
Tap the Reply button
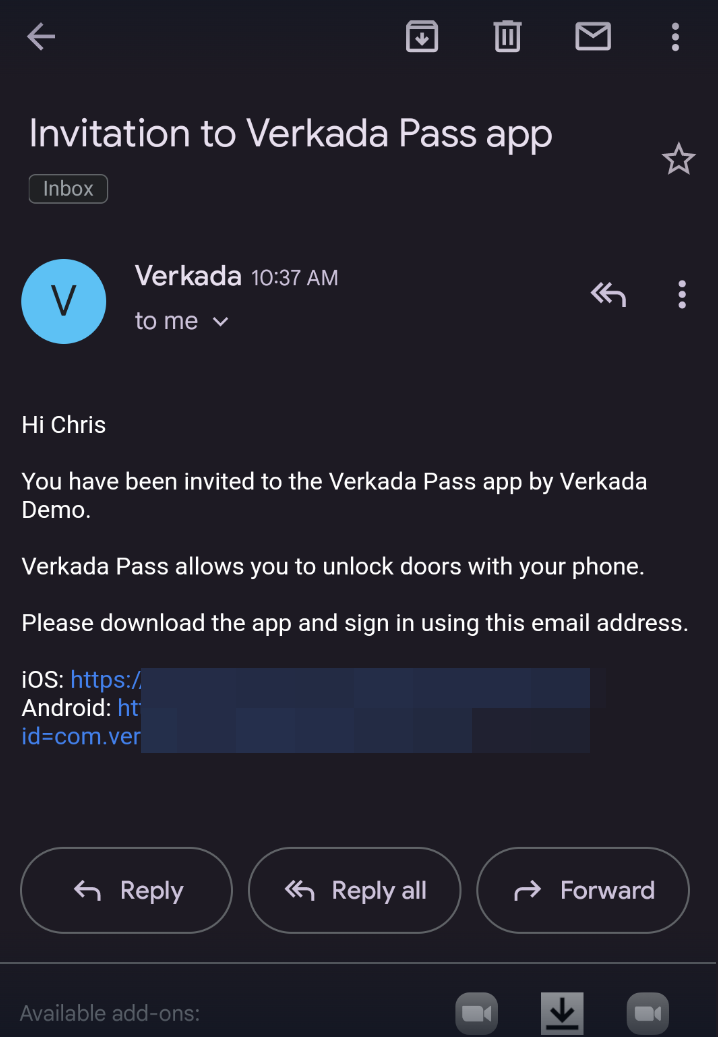(x=126, y=890)
